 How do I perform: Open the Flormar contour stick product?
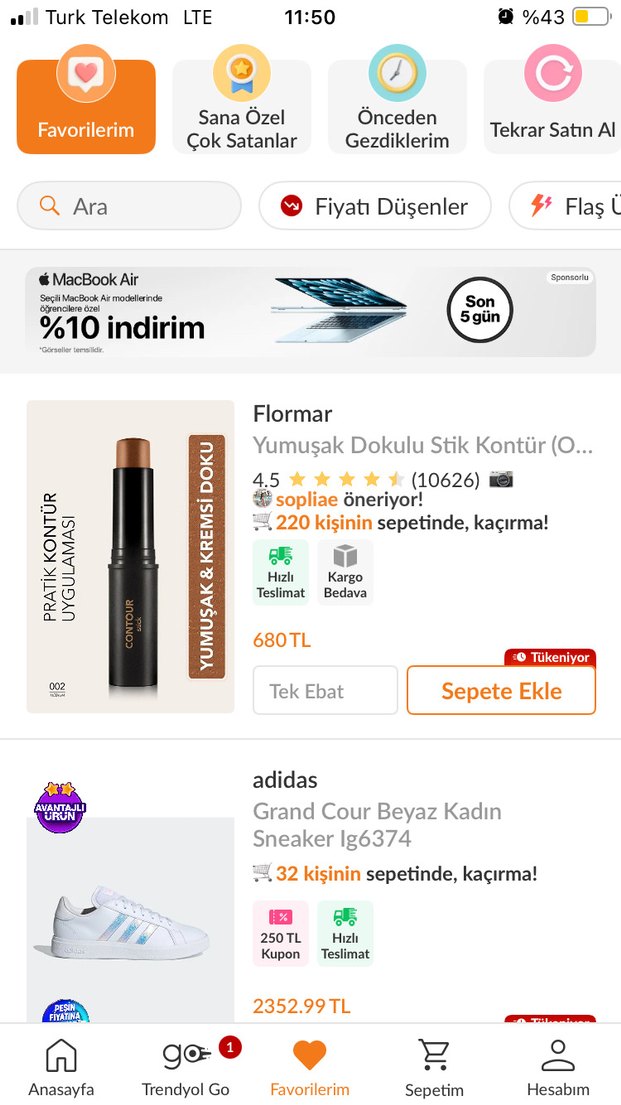tap(130, 556)
